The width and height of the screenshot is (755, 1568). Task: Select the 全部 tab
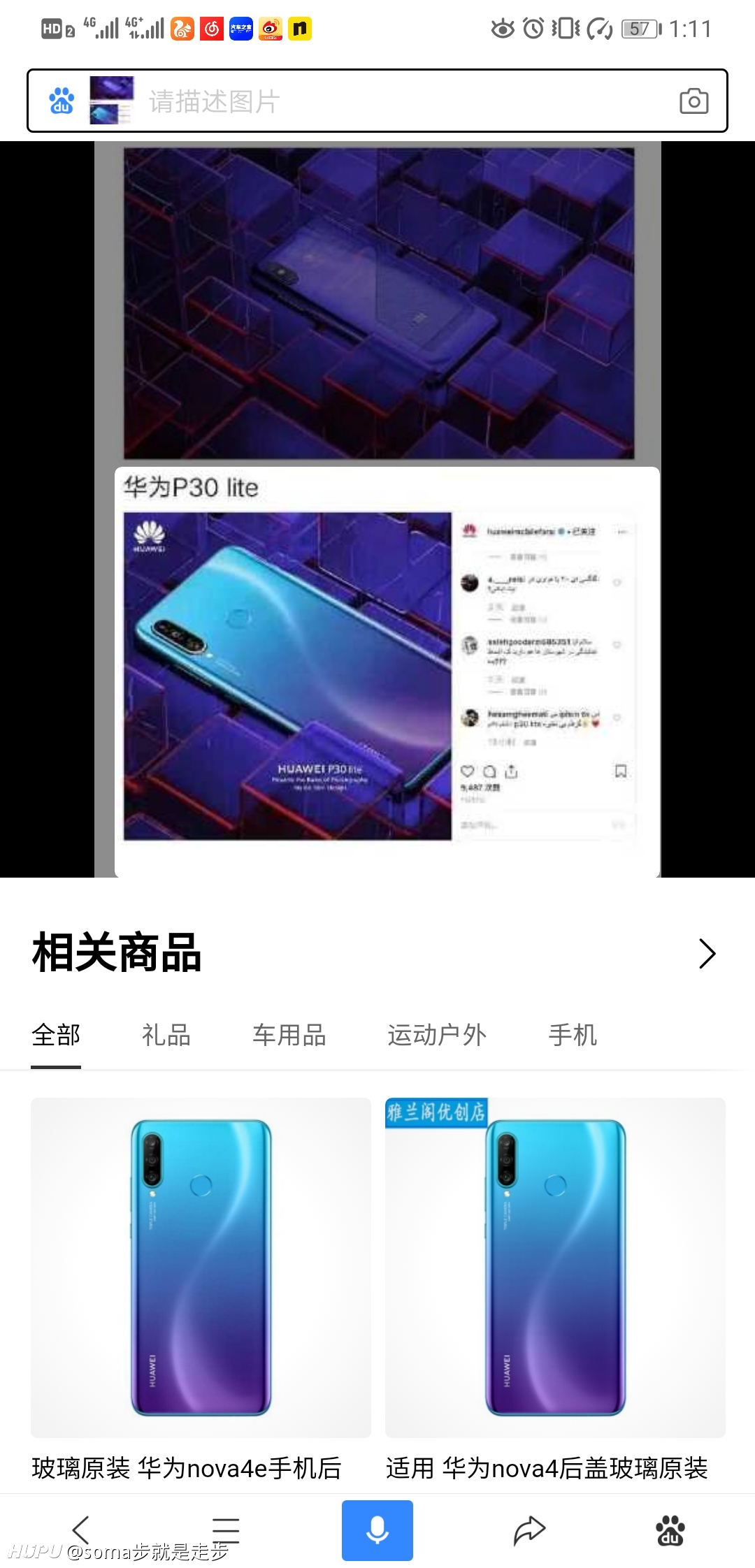[56, 1035]
